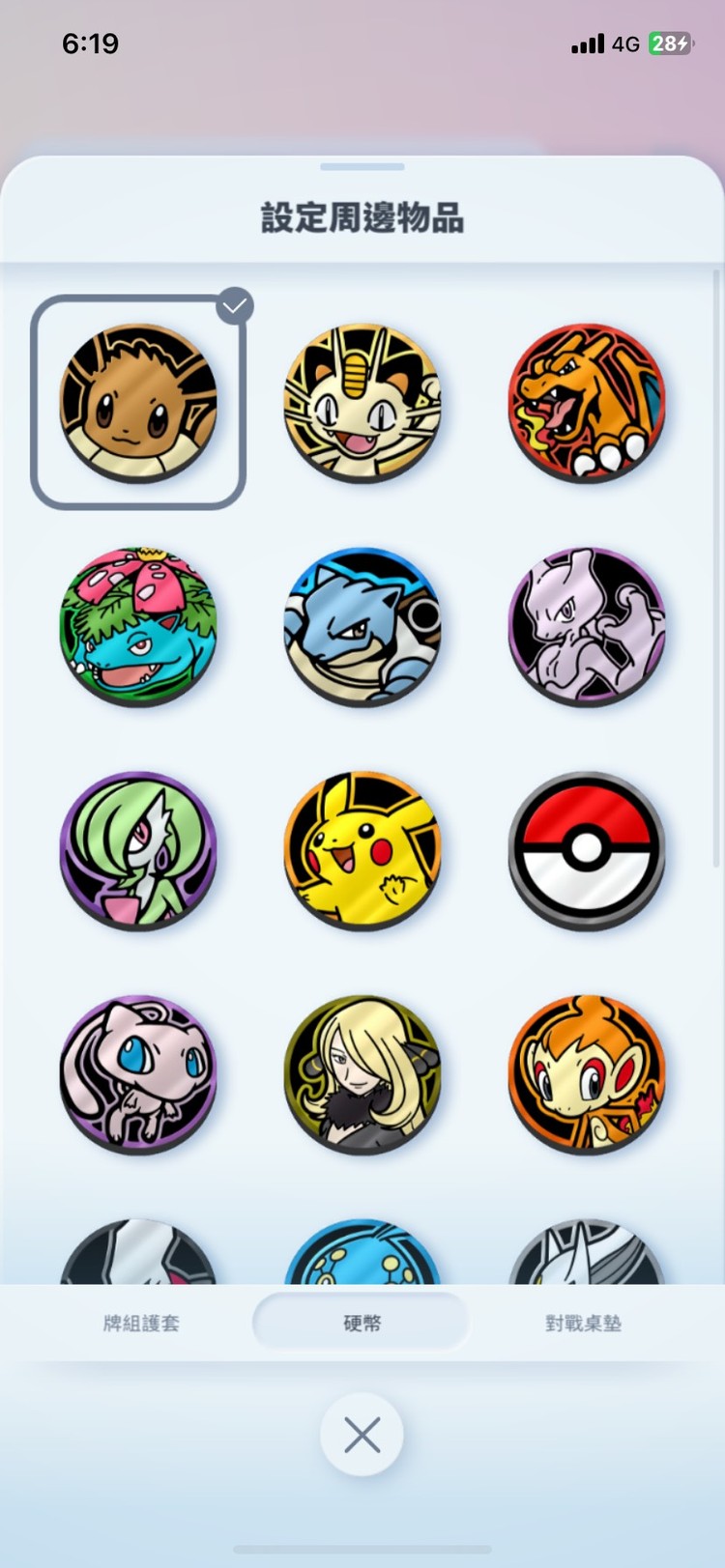Pick the Charizard coin
Viewport: 725px width, 1568px height.
587,402
